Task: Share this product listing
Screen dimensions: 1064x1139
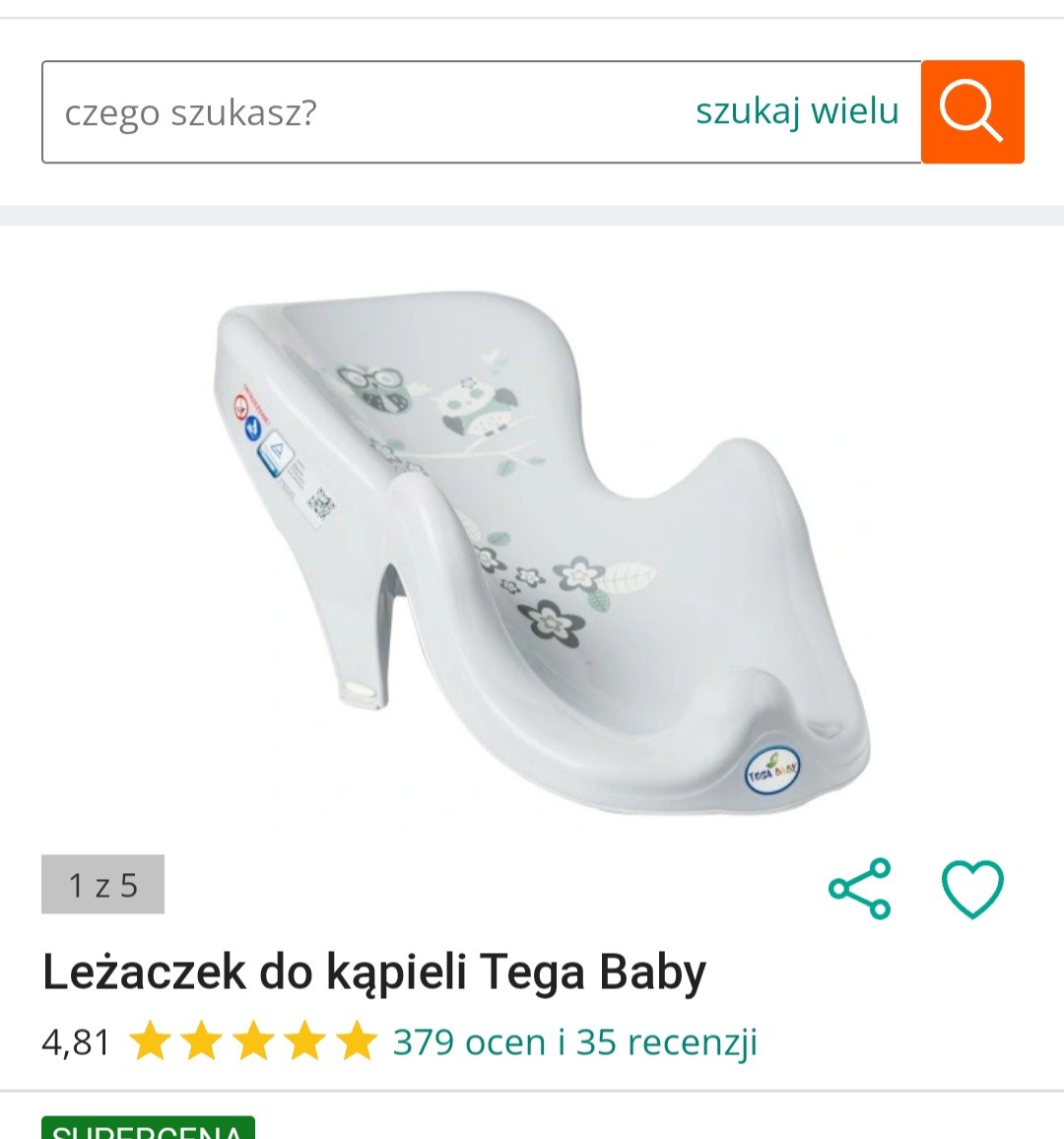Action: pos(860,889)
